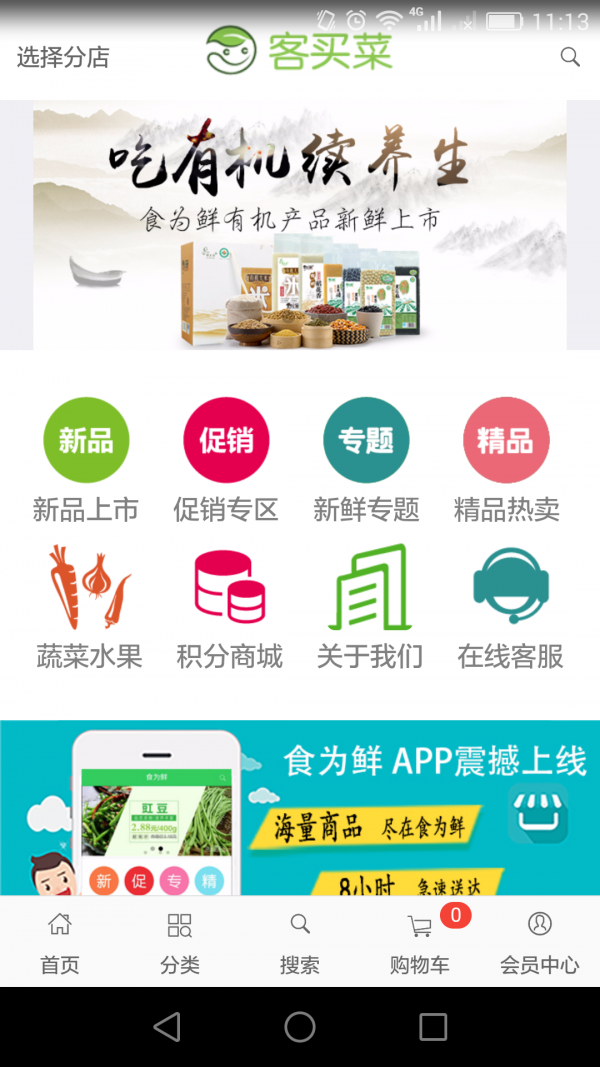The image size is (600, 1067).
Task: Switch to 分类 categories tab
Action: pyautogui.click(x=180, y=942)
